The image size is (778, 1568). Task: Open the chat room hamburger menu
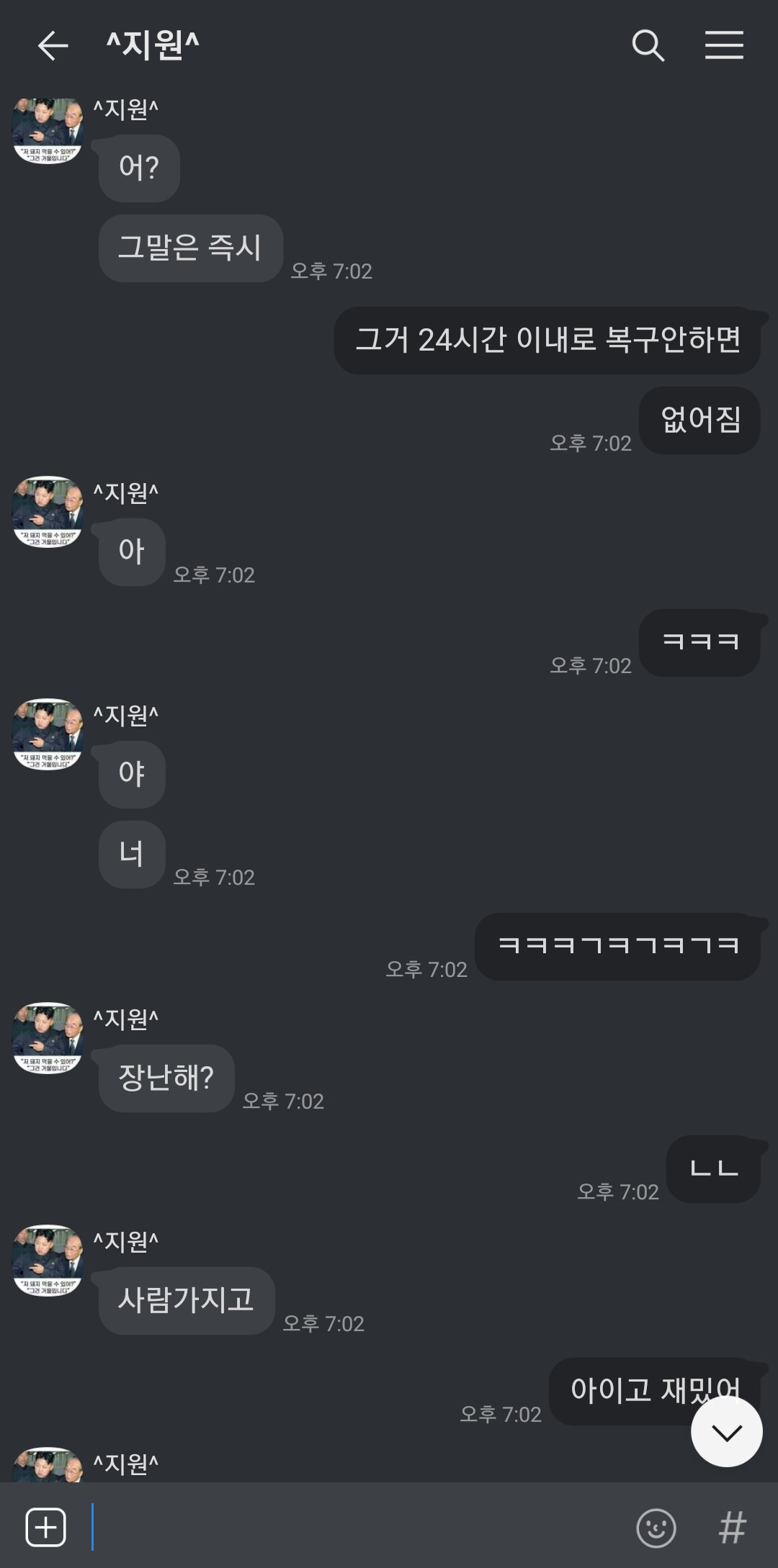point(724,45)
